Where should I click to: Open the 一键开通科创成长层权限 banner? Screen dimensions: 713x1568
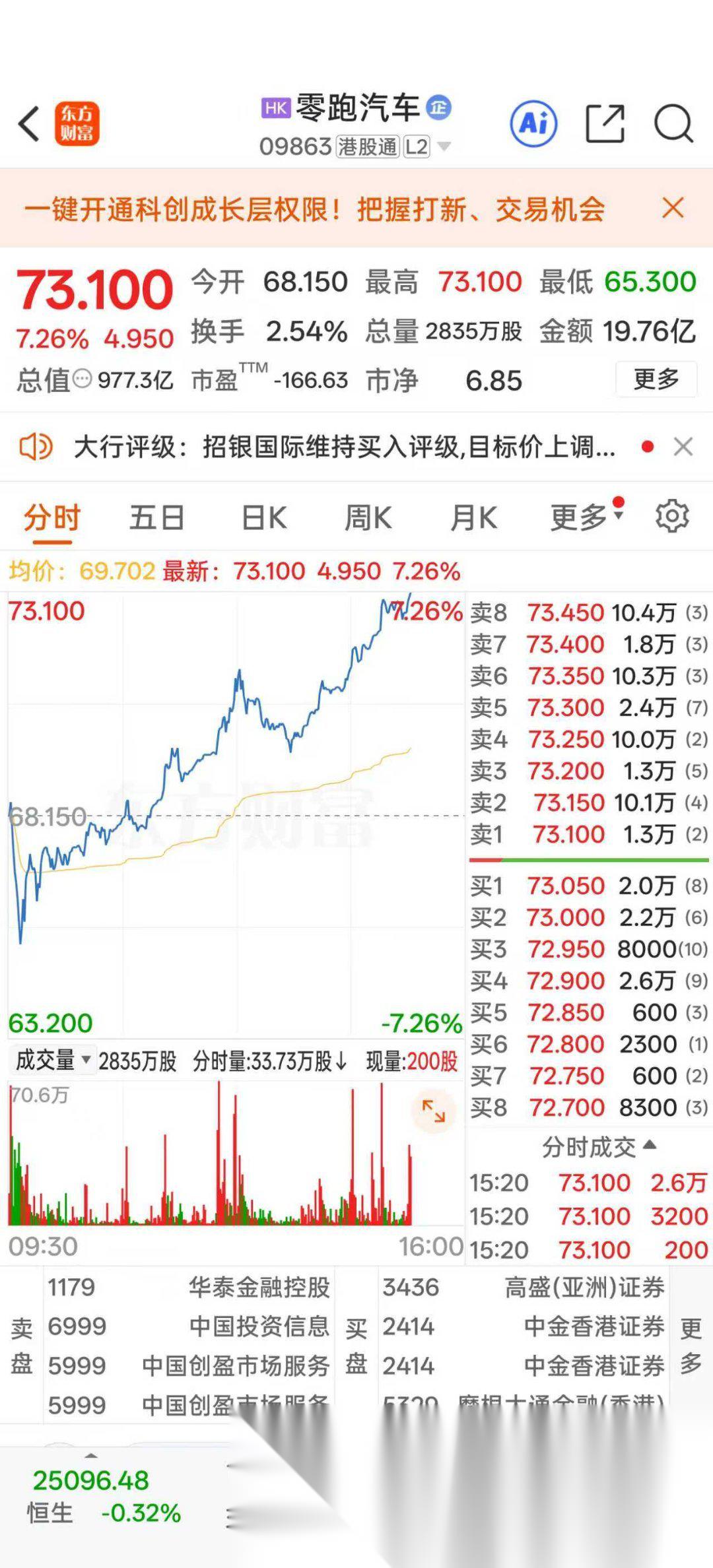click(x=314, y=209)
